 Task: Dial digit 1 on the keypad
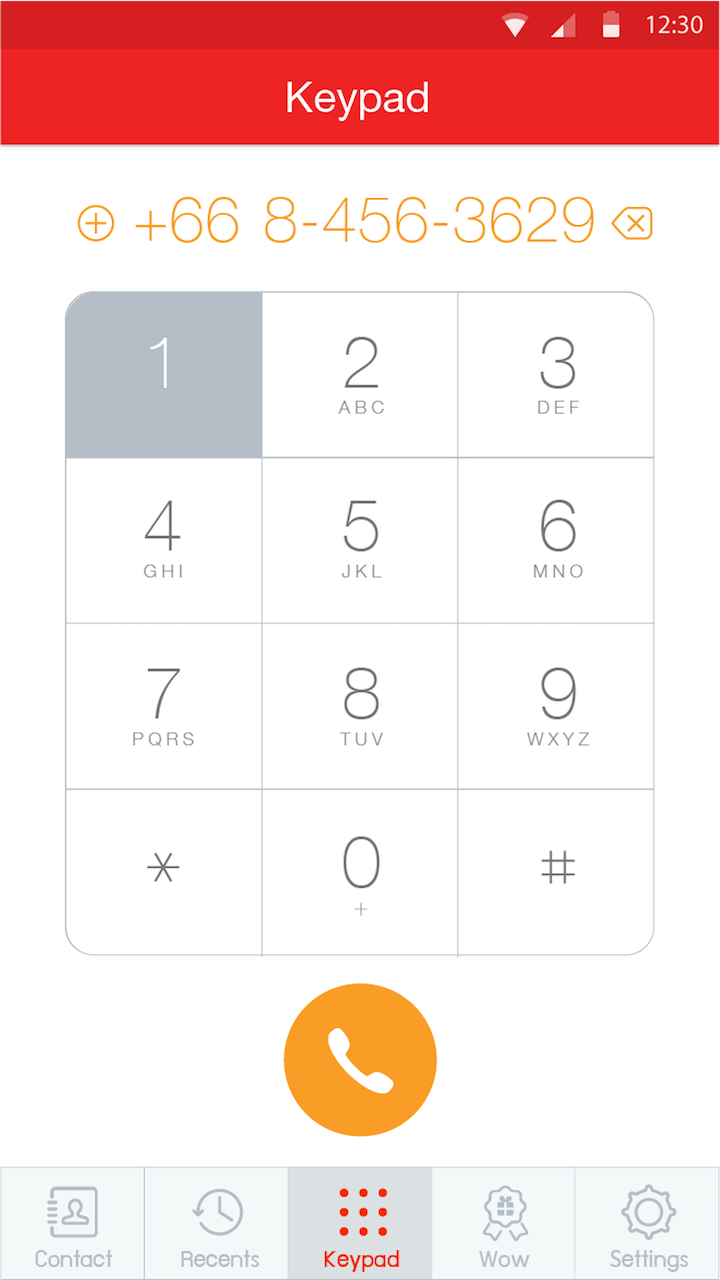(164, 375)
